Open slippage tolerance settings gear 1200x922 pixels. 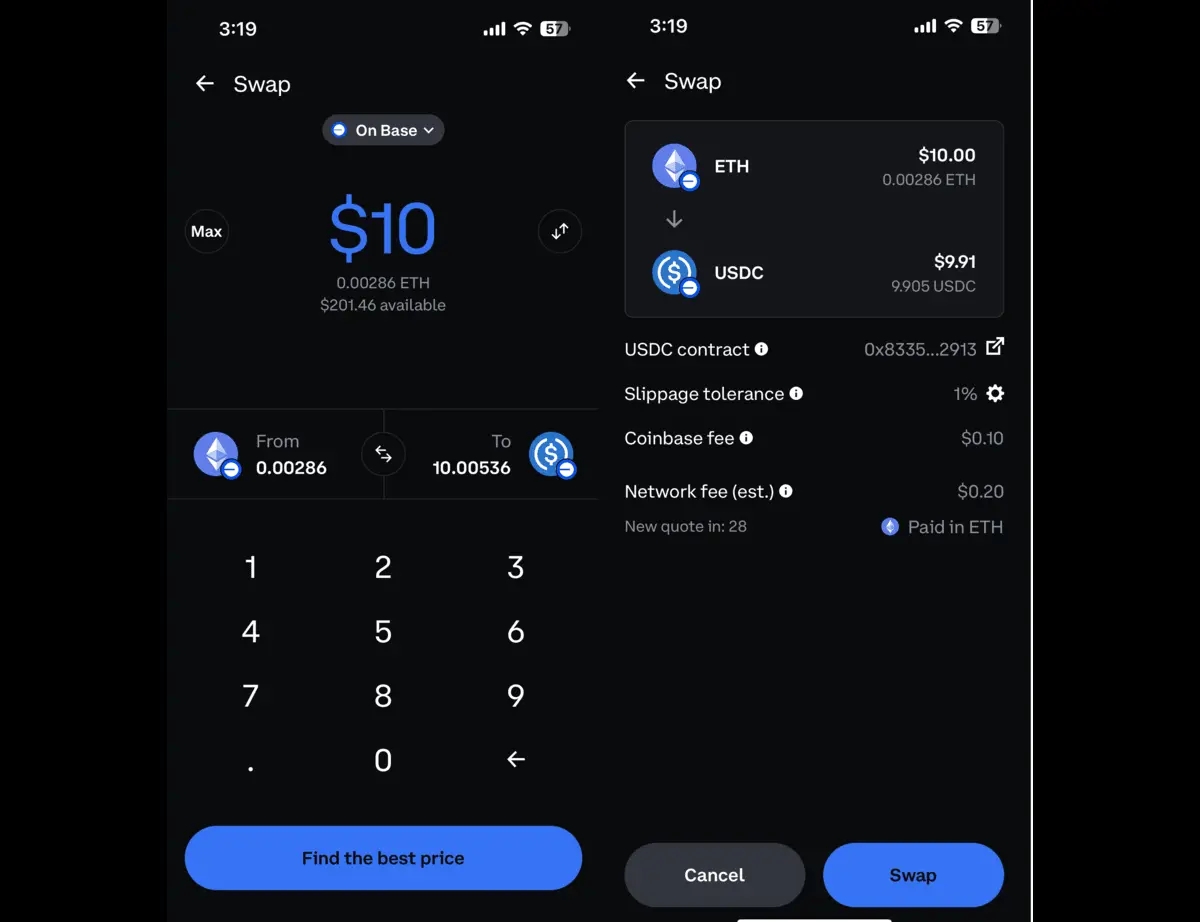tap(995, 394)
